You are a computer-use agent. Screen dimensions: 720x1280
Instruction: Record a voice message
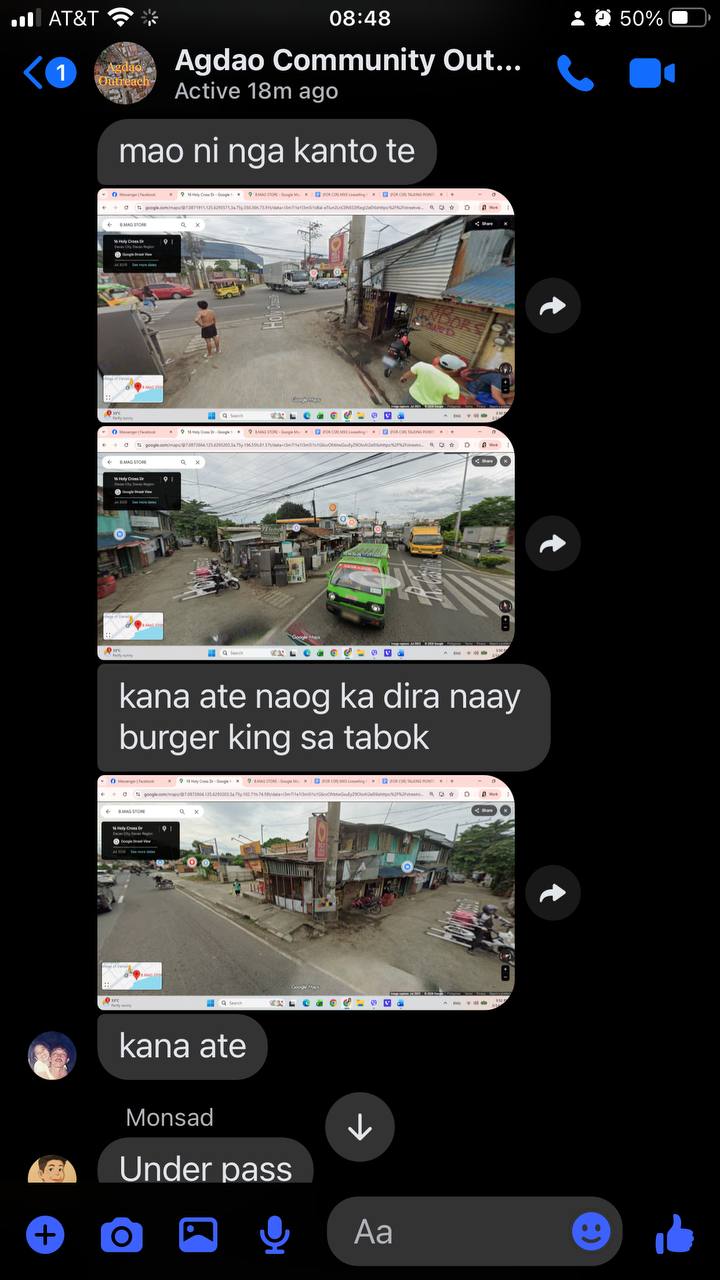point(274,1235)
